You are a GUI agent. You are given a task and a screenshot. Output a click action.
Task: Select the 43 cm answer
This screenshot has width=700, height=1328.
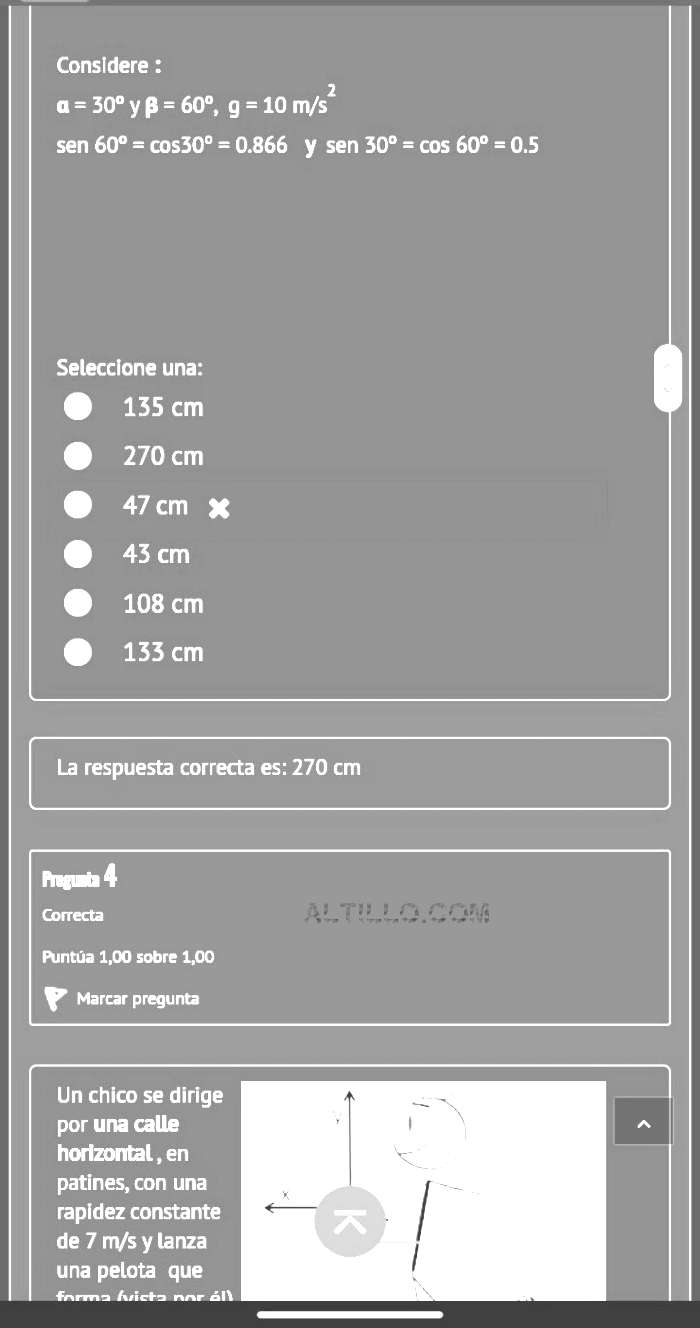[x=78, y=553]
